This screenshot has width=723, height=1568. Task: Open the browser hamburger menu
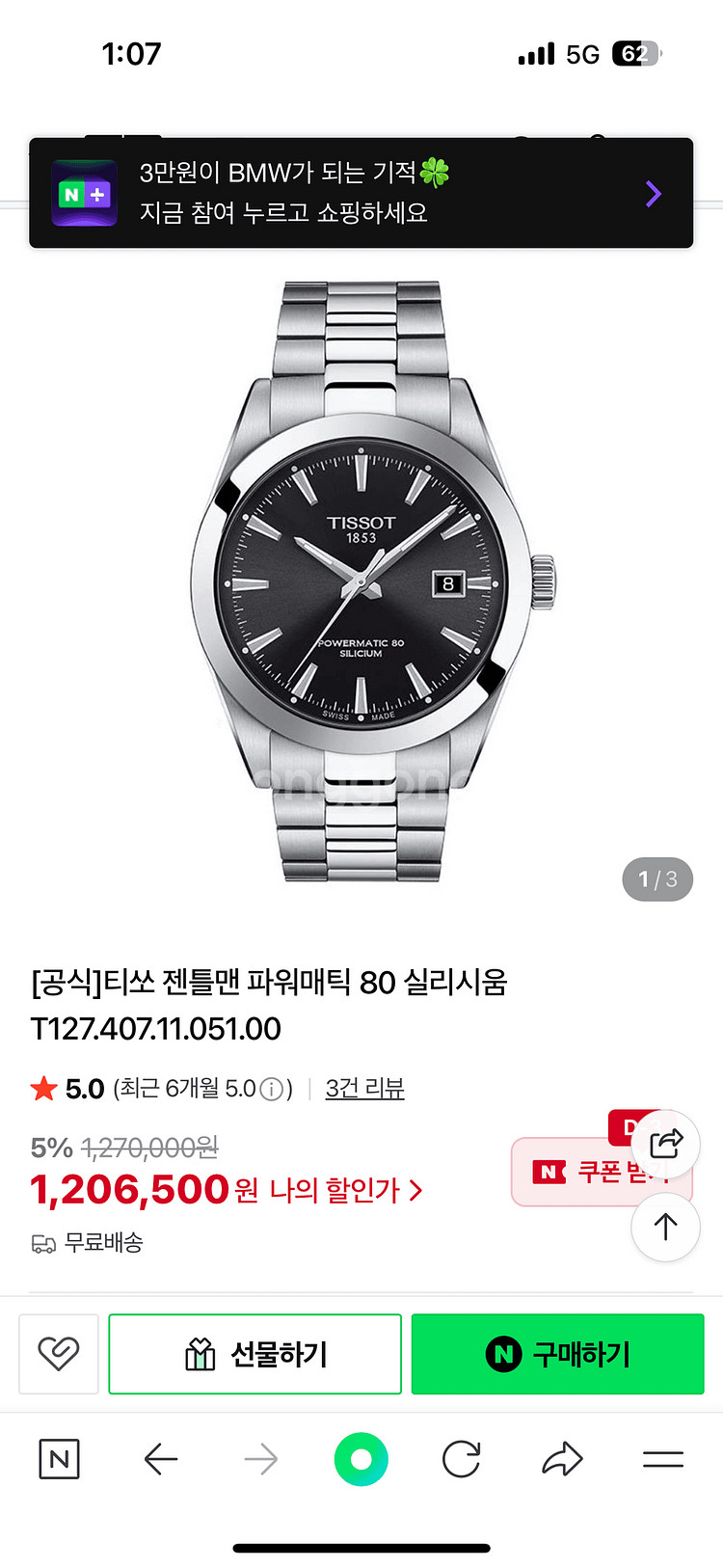click(663, 1459)
